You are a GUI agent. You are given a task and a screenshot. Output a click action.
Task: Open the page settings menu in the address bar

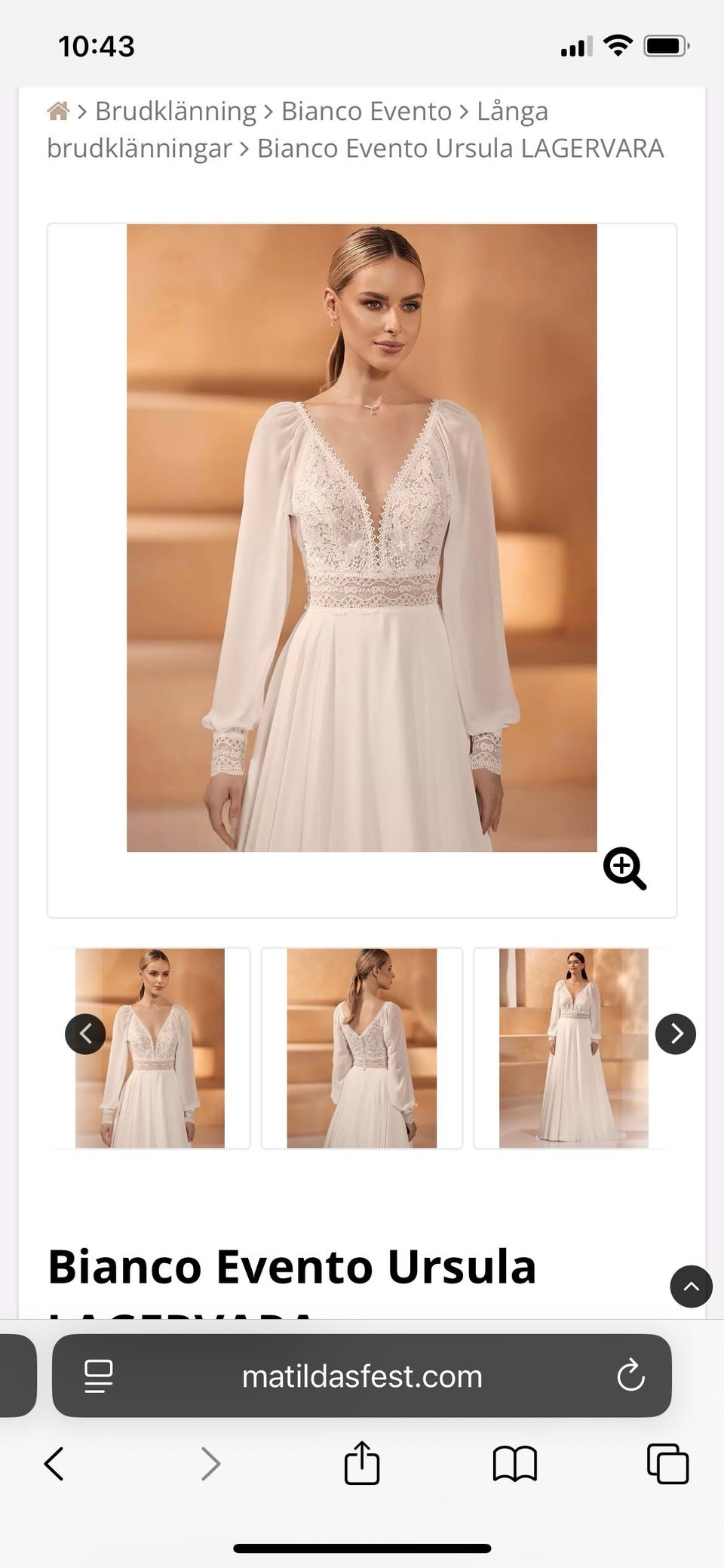(99, 1376)
